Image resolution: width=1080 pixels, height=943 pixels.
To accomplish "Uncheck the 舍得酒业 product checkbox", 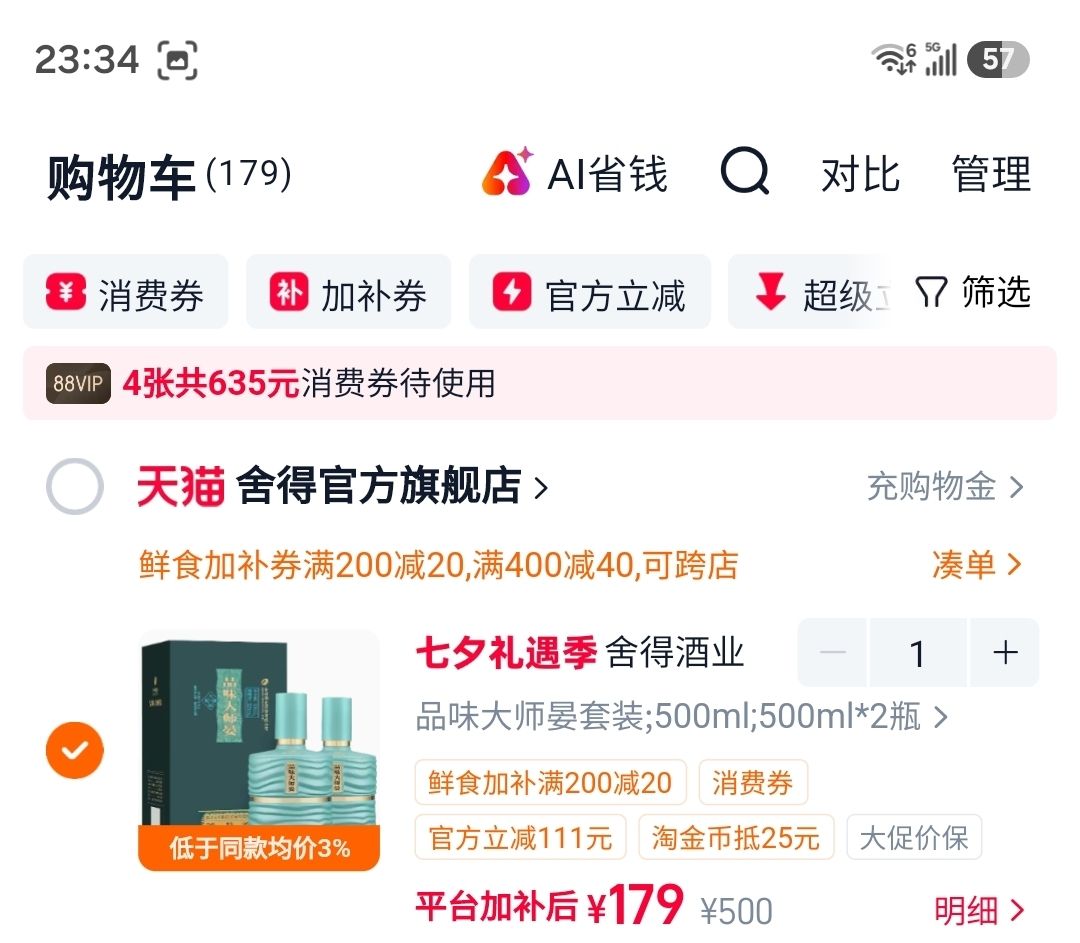I will [75, 750].
